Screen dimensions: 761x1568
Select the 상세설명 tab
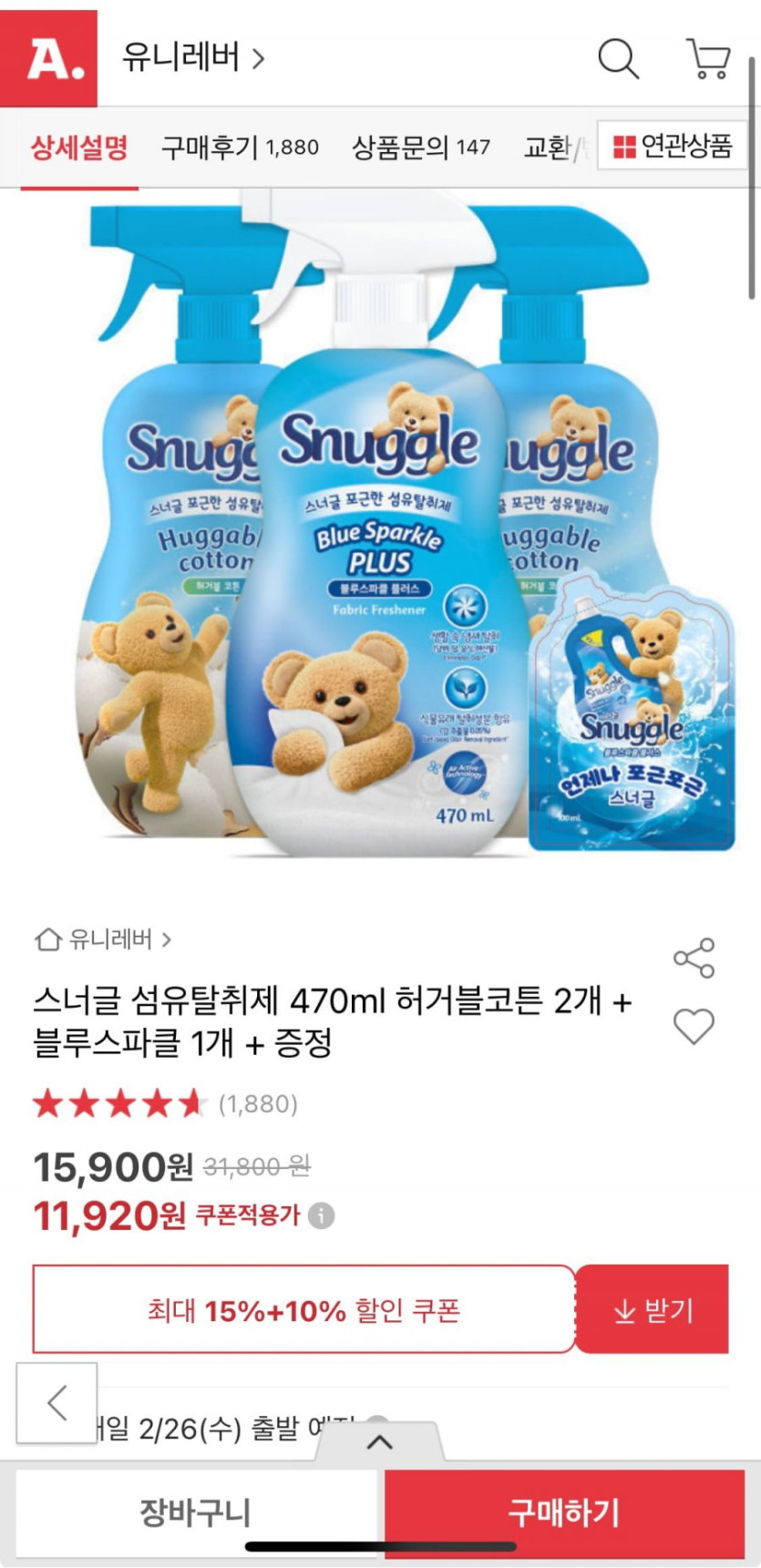coord(79,147)
